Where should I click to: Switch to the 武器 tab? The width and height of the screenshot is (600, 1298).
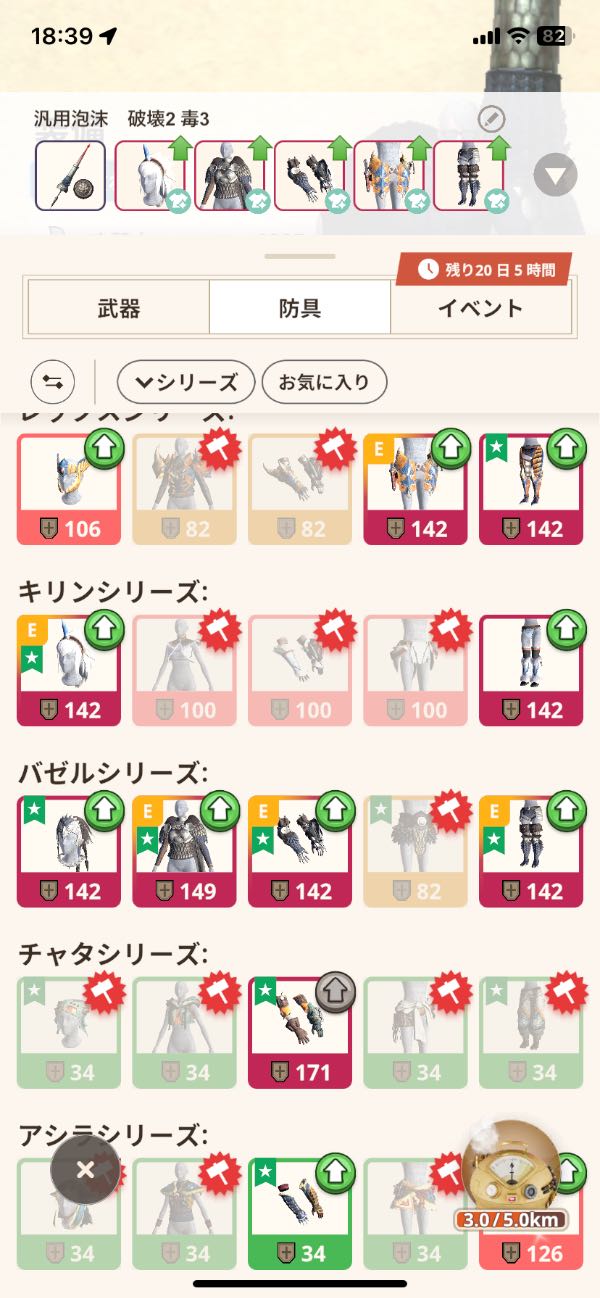point(118,307)
